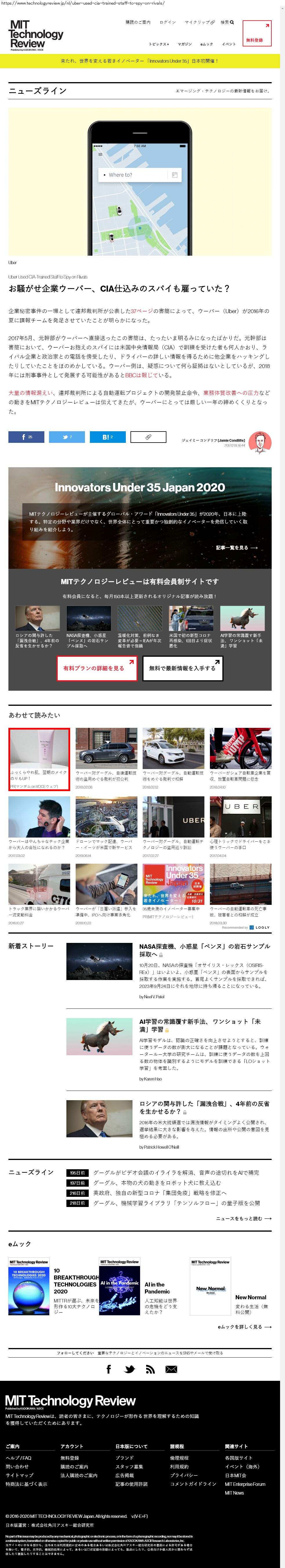Open 記事一覧を見る in the Innovators banner

coord(236,547)
